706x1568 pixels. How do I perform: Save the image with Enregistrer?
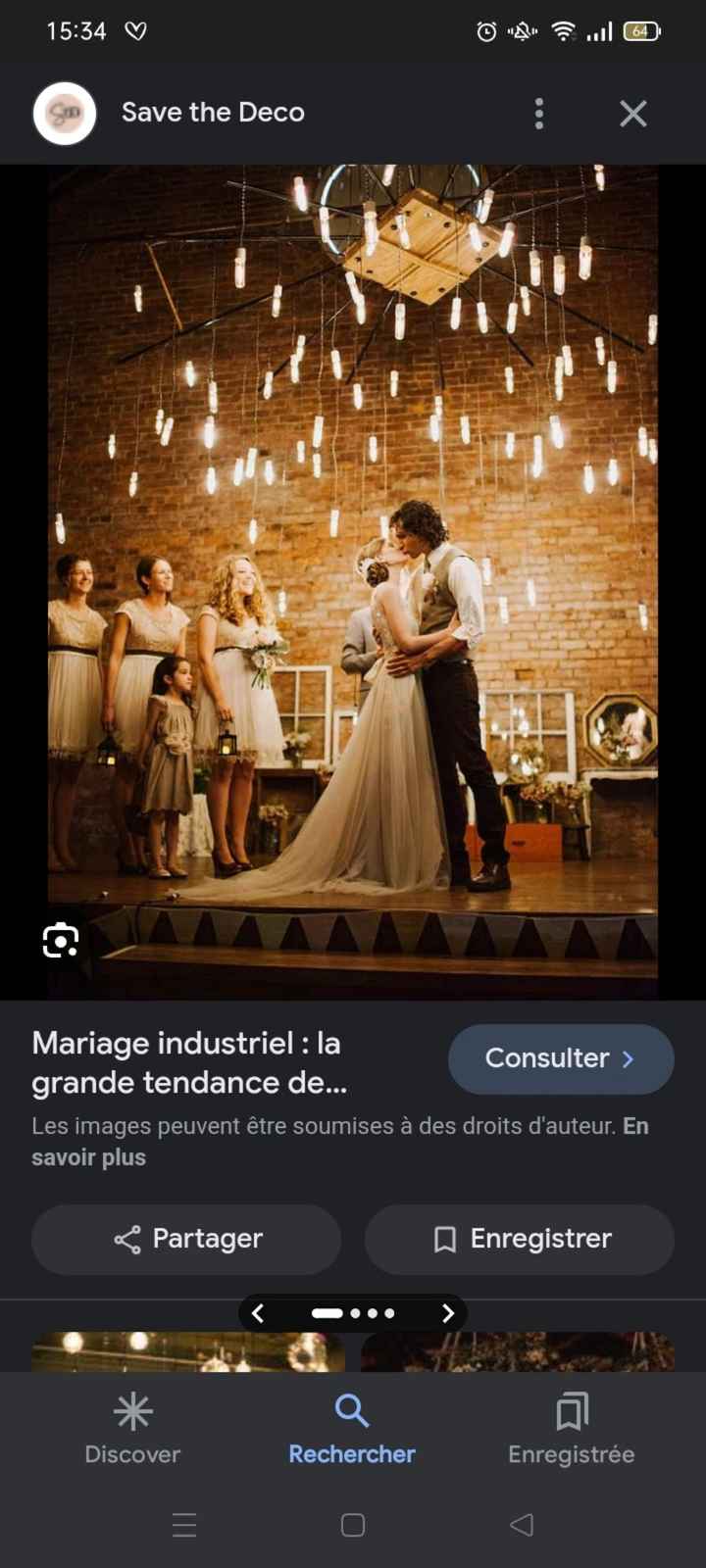click(520, 1239)
